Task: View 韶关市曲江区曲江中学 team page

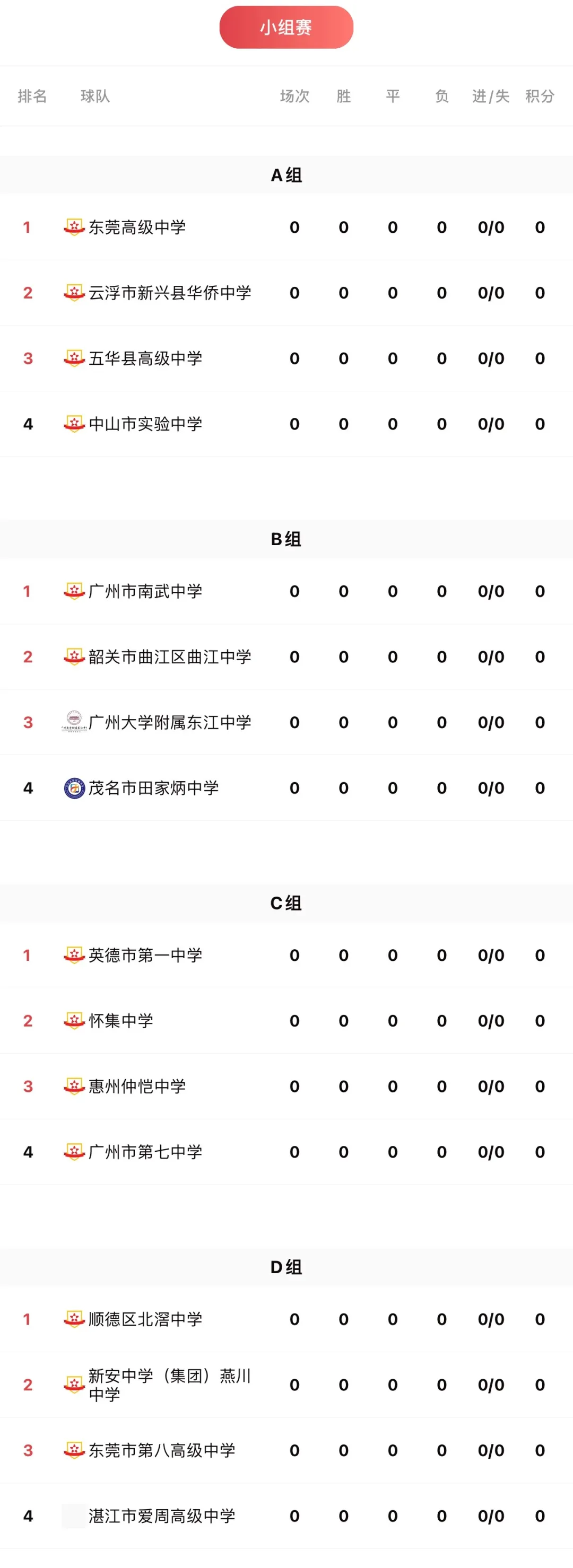Action: [x=169, y=658]
